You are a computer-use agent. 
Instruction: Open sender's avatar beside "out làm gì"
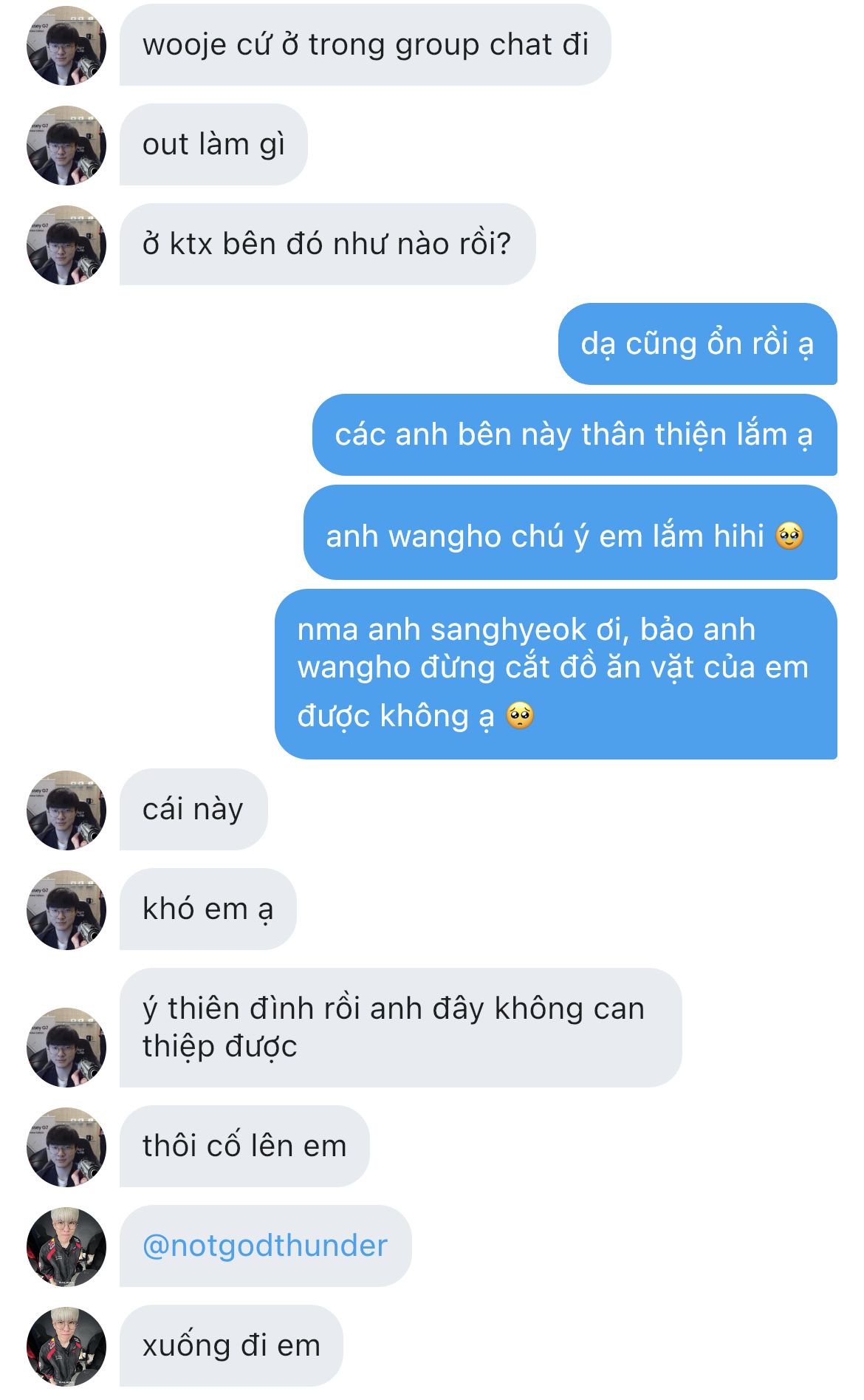pyautogui.click(x=66, y=146)
